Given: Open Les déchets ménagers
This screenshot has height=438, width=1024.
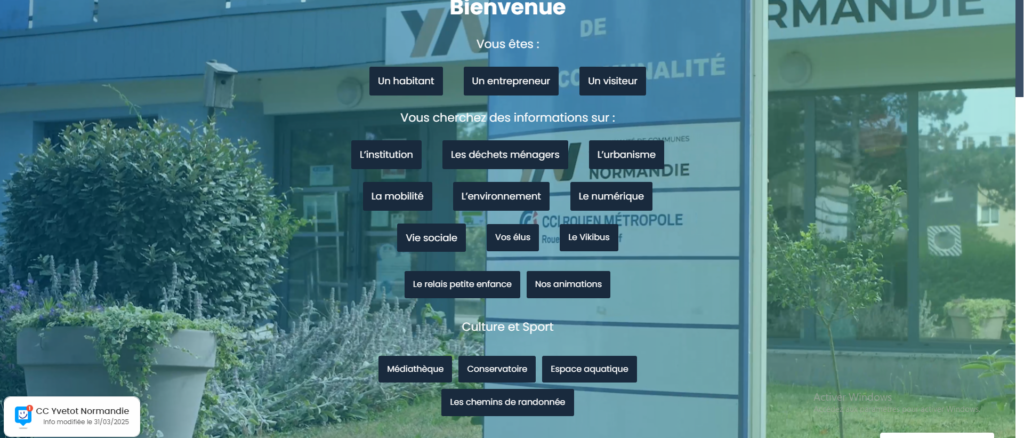Looking at the screenshot, I should click(x=505, y=155).
